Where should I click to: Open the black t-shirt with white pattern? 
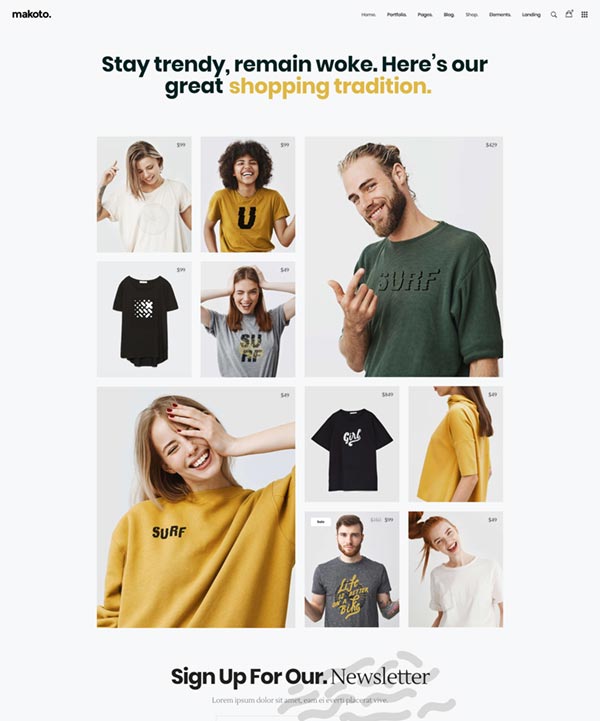[144, 319]
